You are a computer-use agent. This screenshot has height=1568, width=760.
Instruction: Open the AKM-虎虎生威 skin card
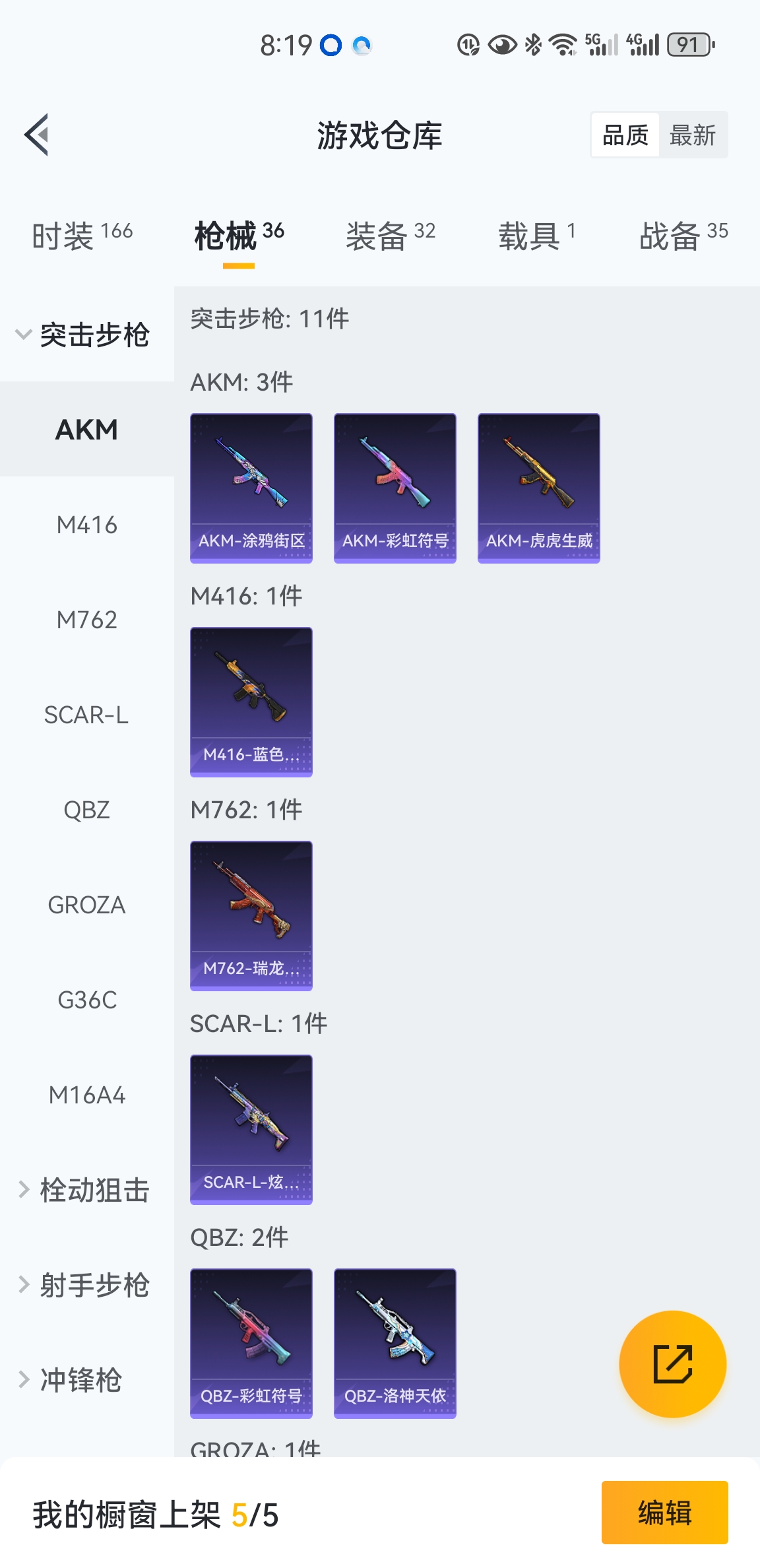(x=539, y=488)
